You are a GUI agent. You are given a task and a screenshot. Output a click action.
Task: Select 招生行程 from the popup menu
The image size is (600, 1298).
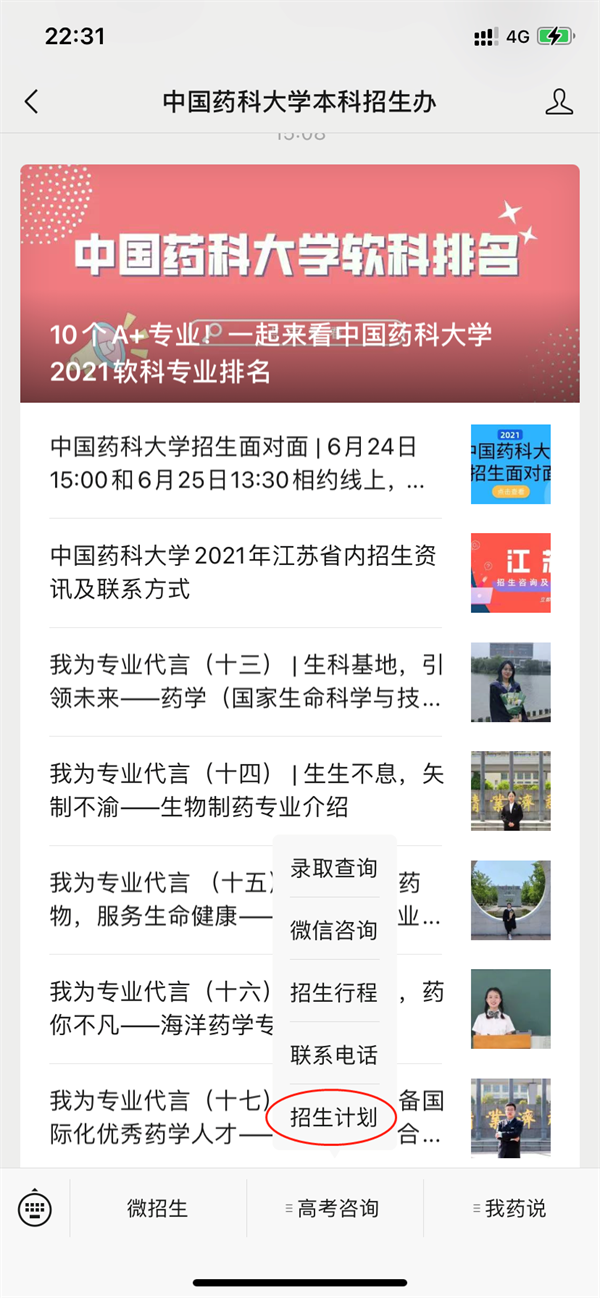point(334,993)
